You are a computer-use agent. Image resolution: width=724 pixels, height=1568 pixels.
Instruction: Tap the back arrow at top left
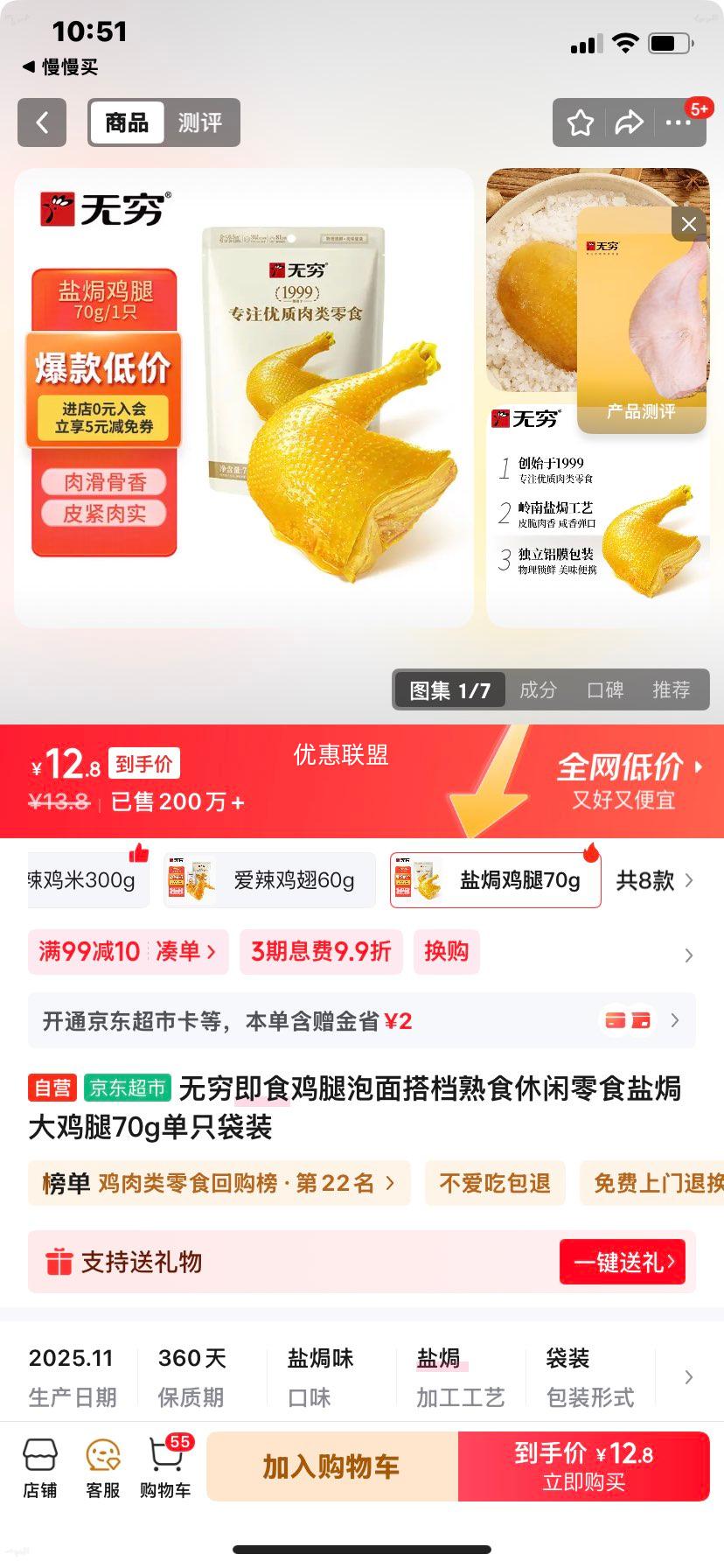41,122
